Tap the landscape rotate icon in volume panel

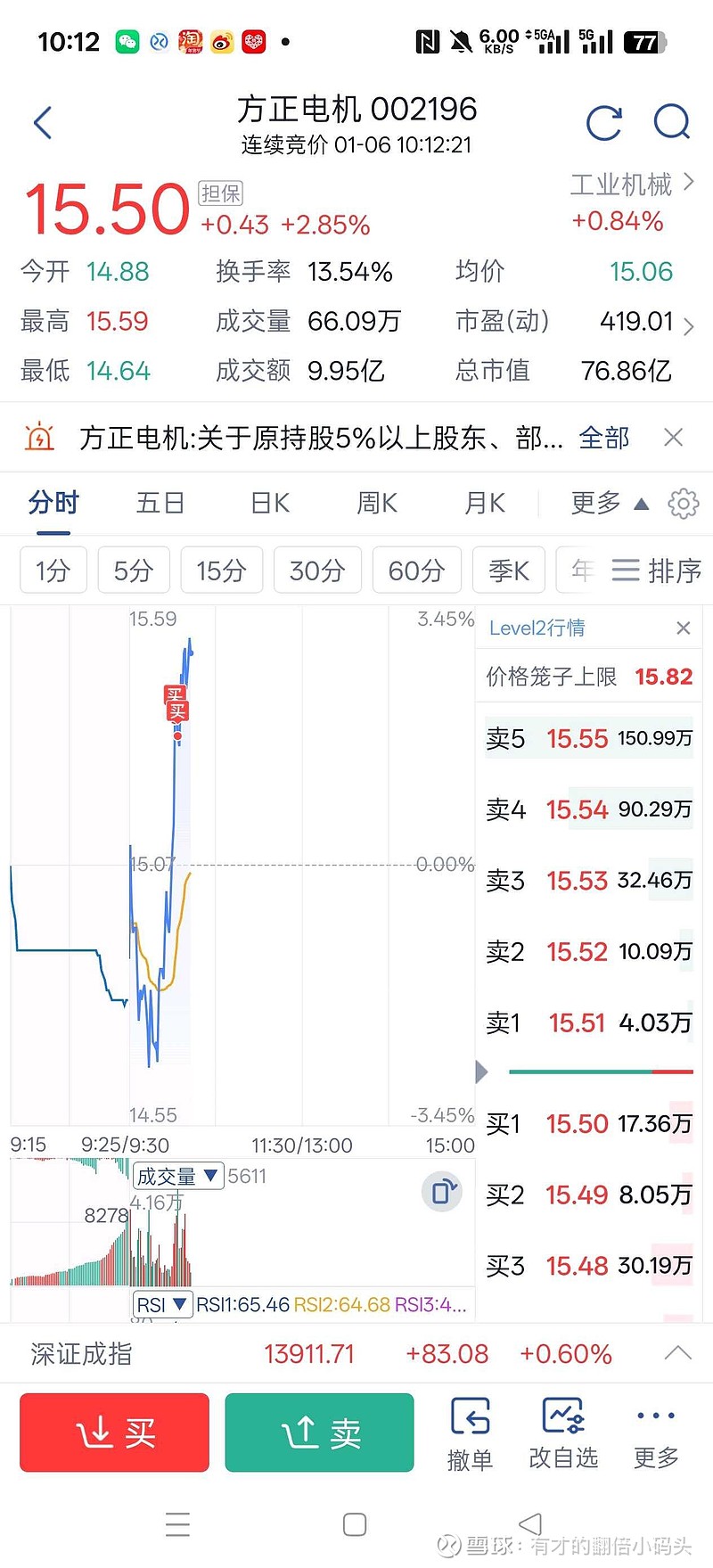click(x=442, y=1191)
